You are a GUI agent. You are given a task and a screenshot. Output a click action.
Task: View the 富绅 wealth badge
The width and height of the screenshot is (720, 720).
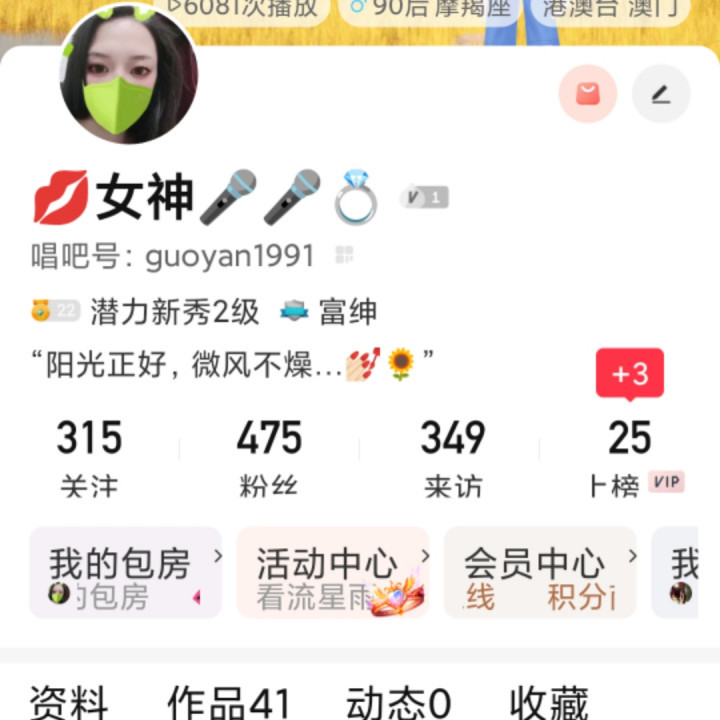(329, 312)
